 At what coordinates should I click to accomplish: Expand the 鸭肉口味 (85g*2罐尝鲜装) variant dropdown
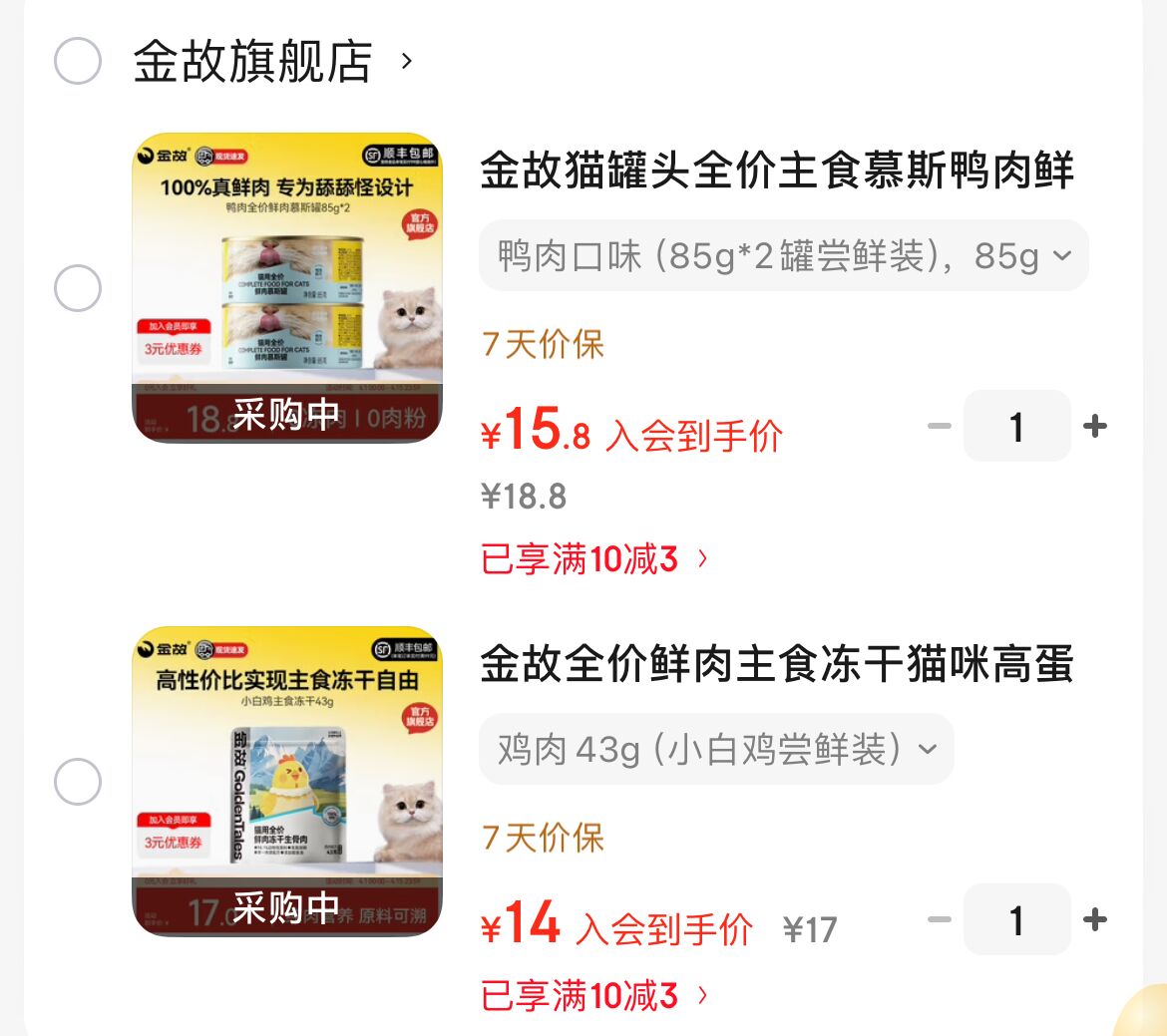click(x=783, y=256)
